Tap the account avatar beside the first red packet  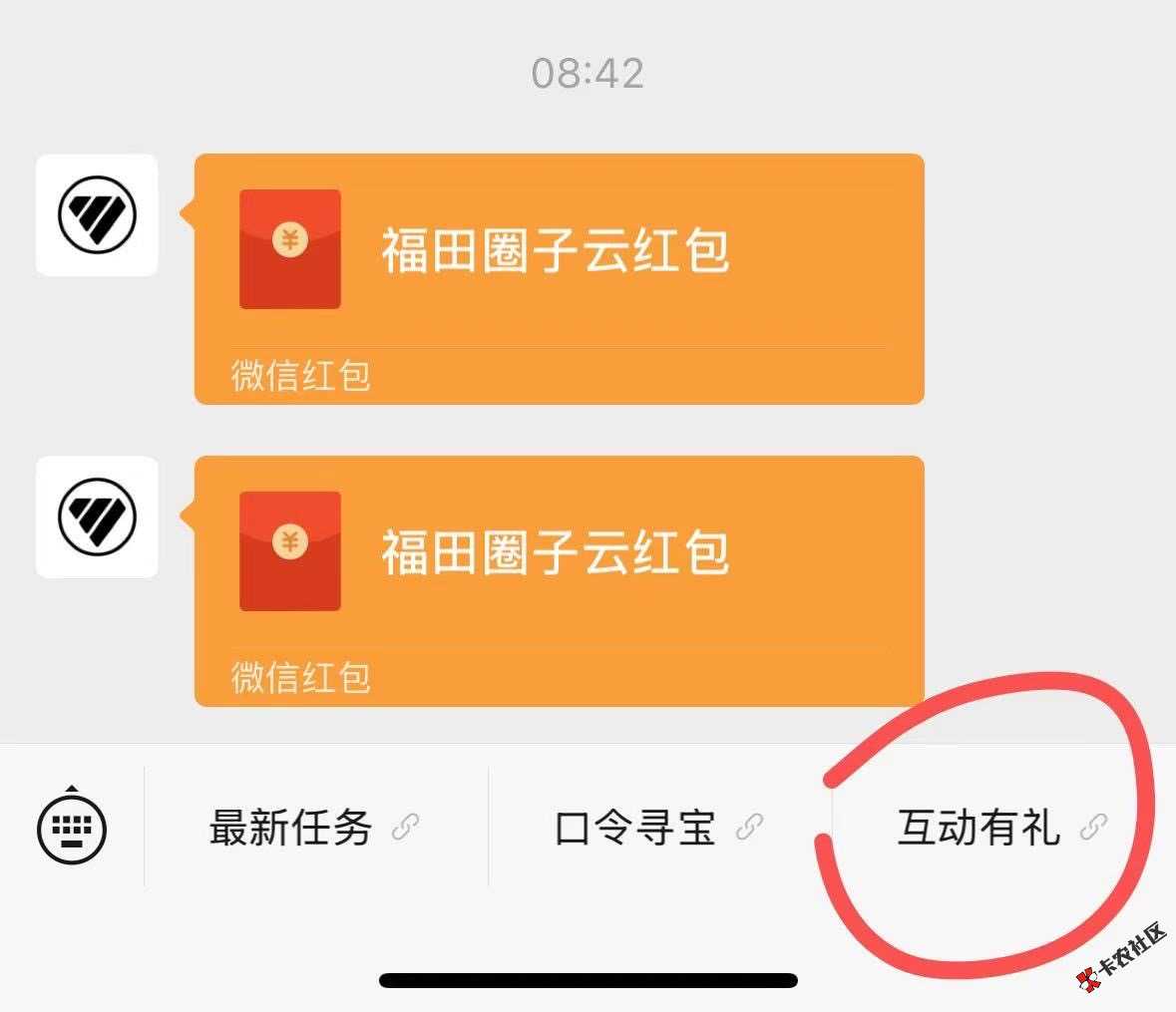(97, 214)
